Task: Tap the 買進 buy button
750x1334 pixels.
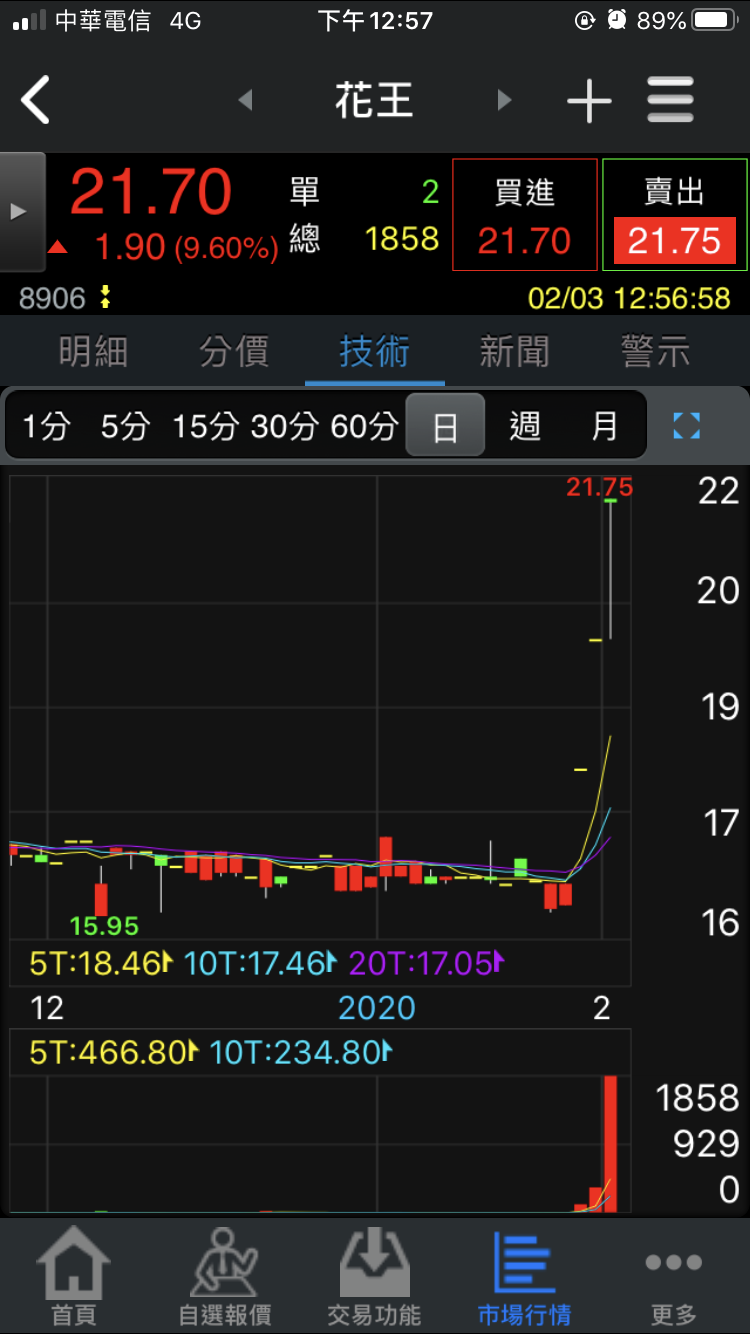Action: 525,214
